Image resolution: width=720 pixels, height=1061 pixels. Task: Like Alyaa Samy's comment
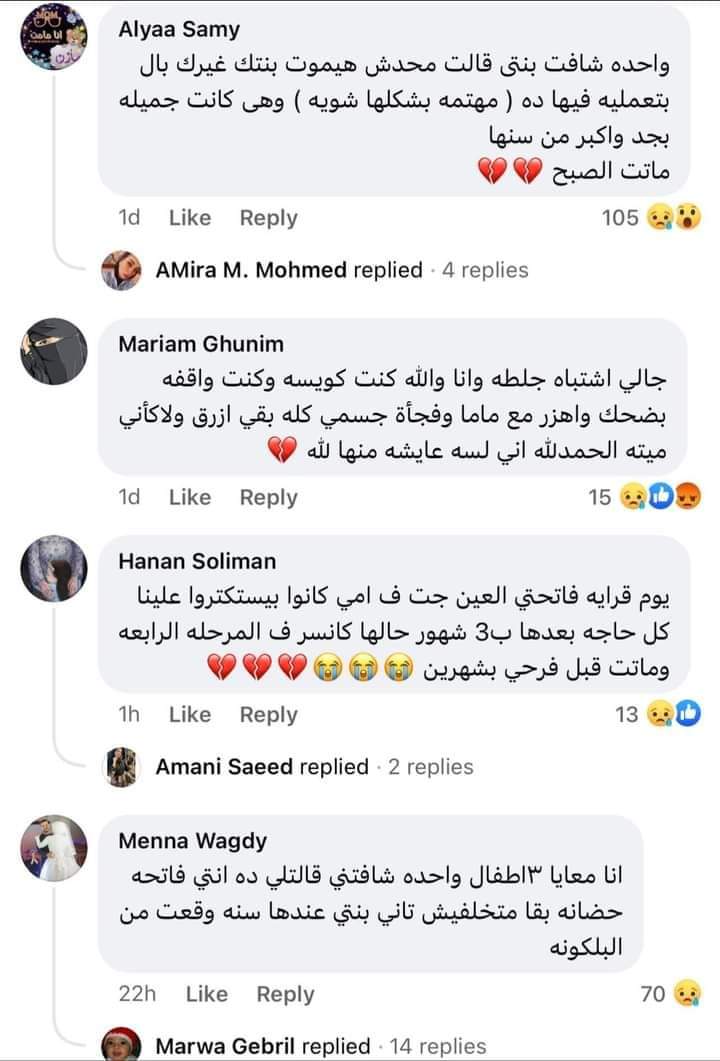point(190,218)
